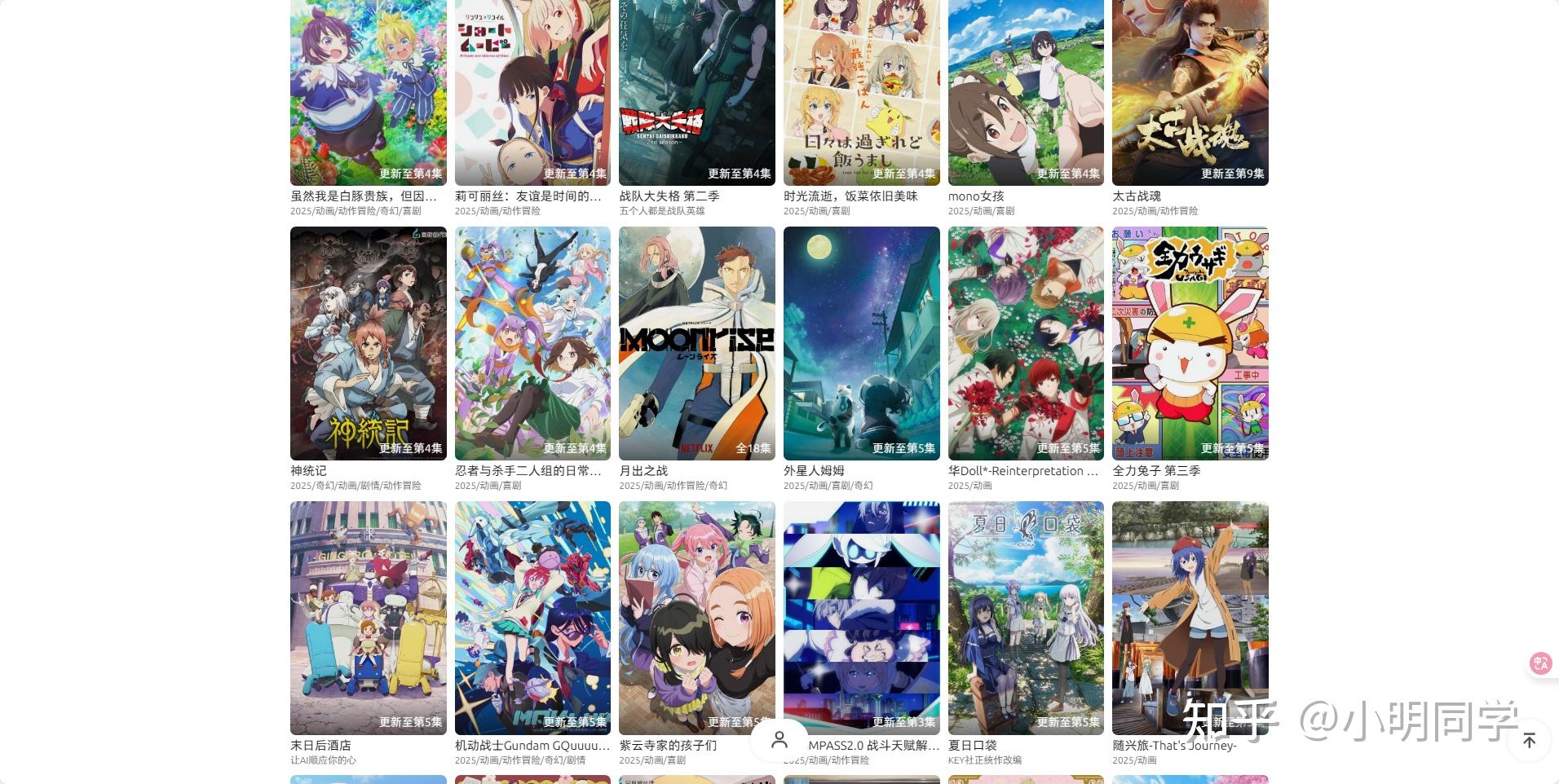Open 战队大失格 第二季 anime card
1559x784 pixels.
[x=696, y=94]
